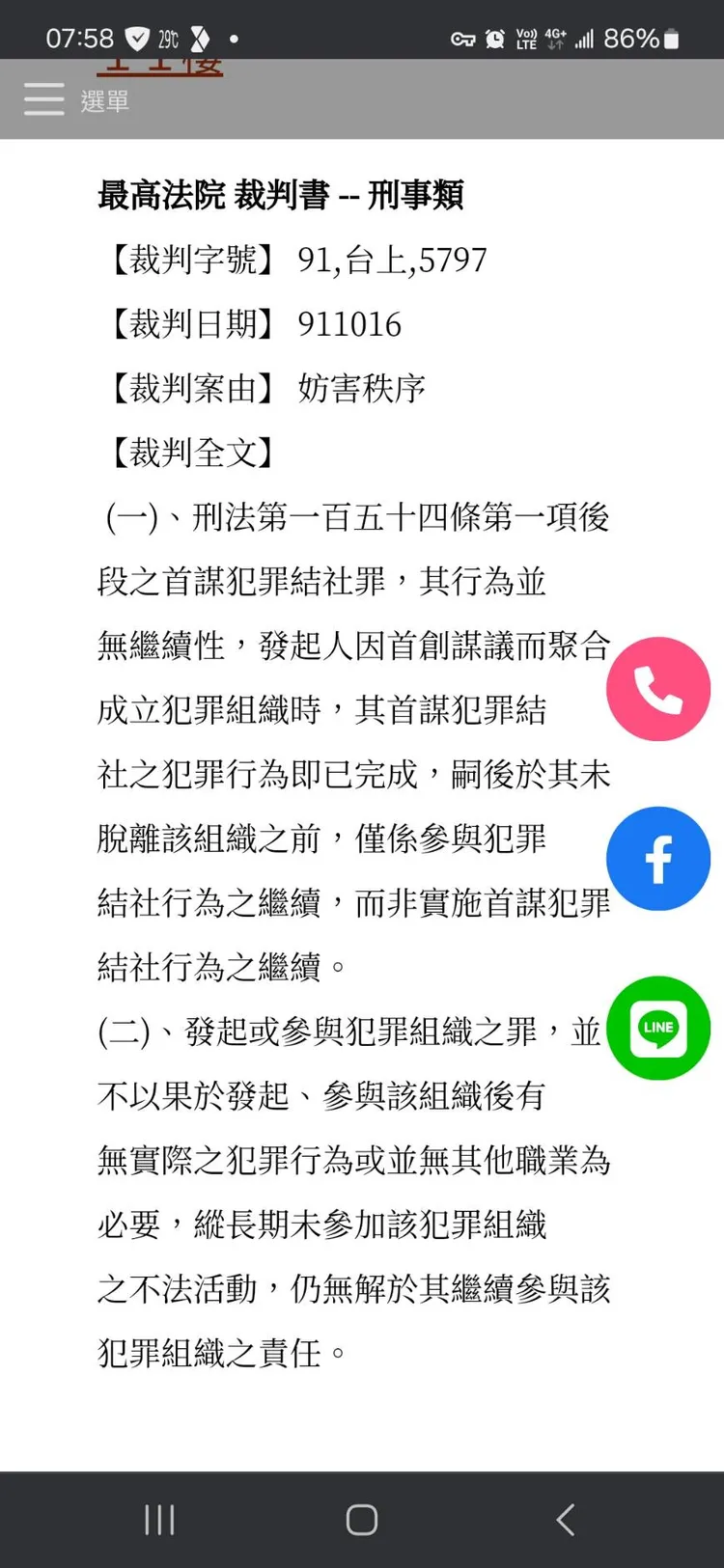Tap the 4G+ signal strength indicator
The image size is (724, 1568).
[561, 37]
